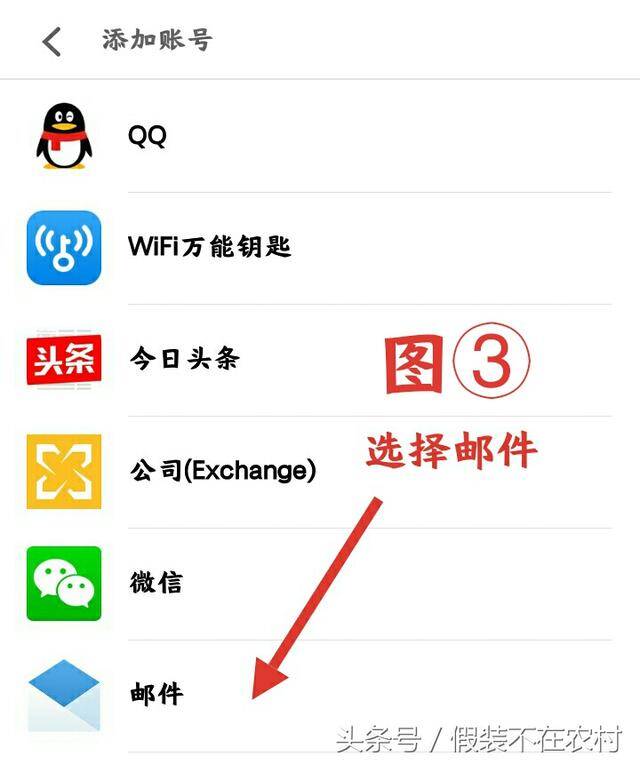The height and width of the screenshot is (764, 640).
Task: Open 公司(Exchange) account setup
Action: click(x=222, y=470)
